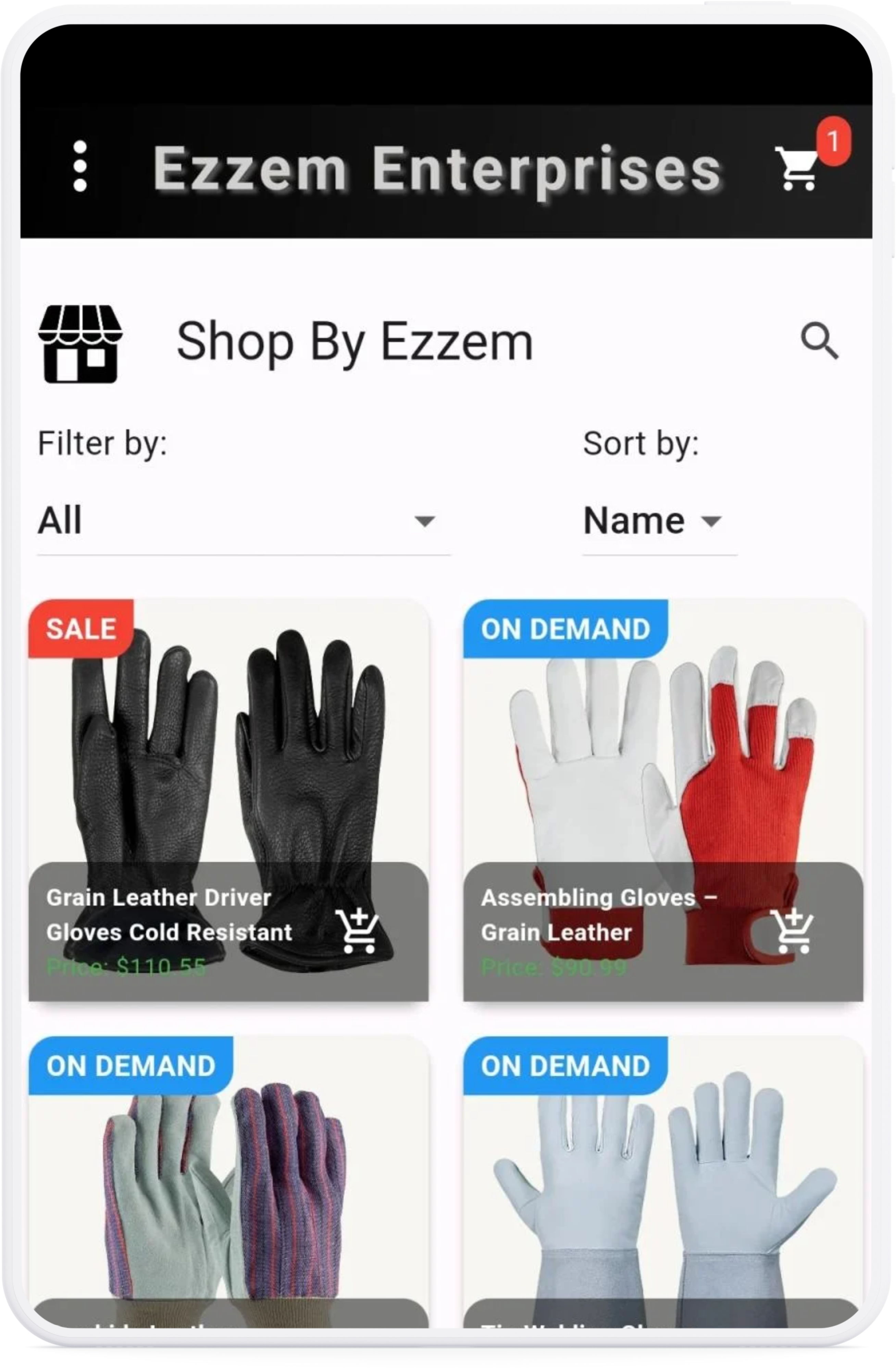Viewport: 896px width, 1370px height.
Task: Open the light blue welding gloves card
Action: (663, 1186)
